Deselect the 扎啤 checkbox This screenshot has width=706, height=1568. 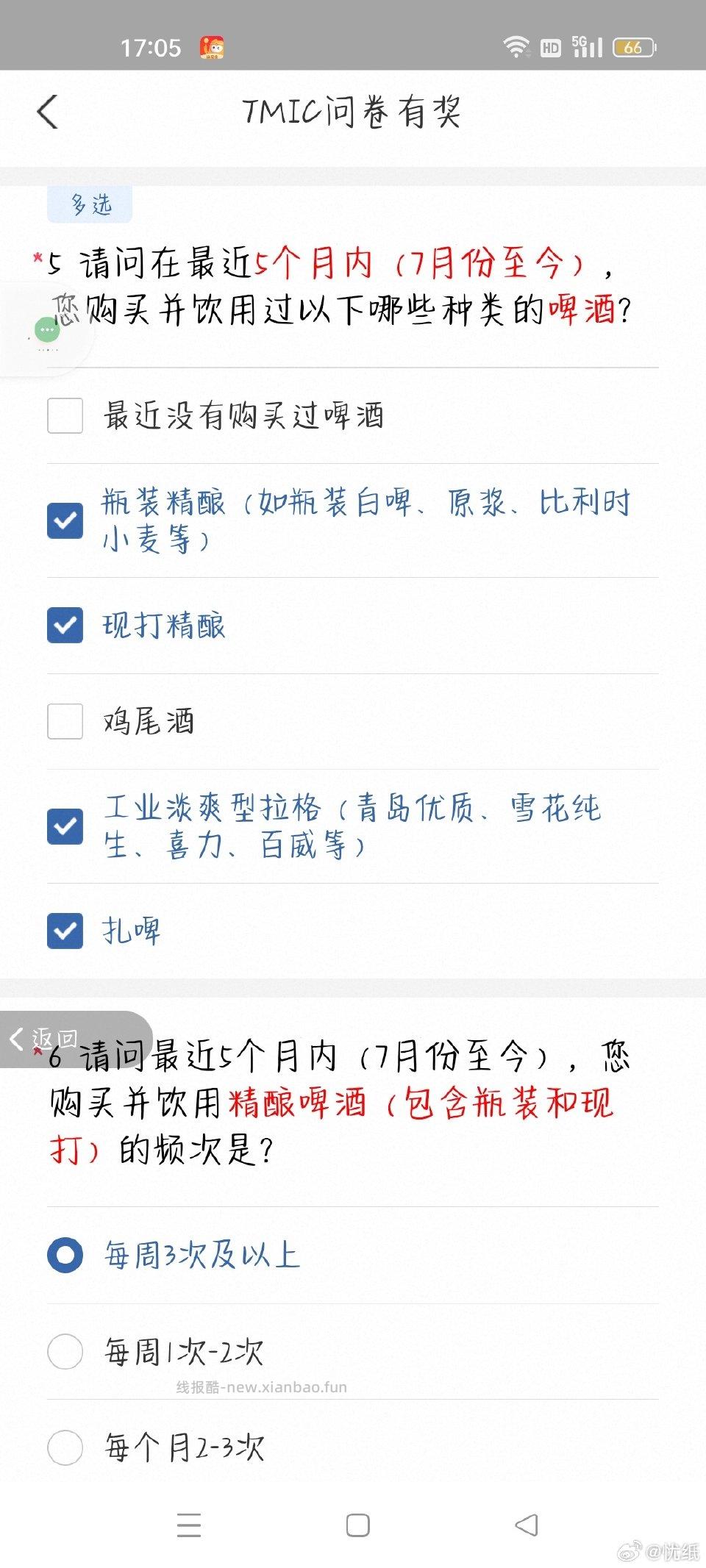(65, 931)
